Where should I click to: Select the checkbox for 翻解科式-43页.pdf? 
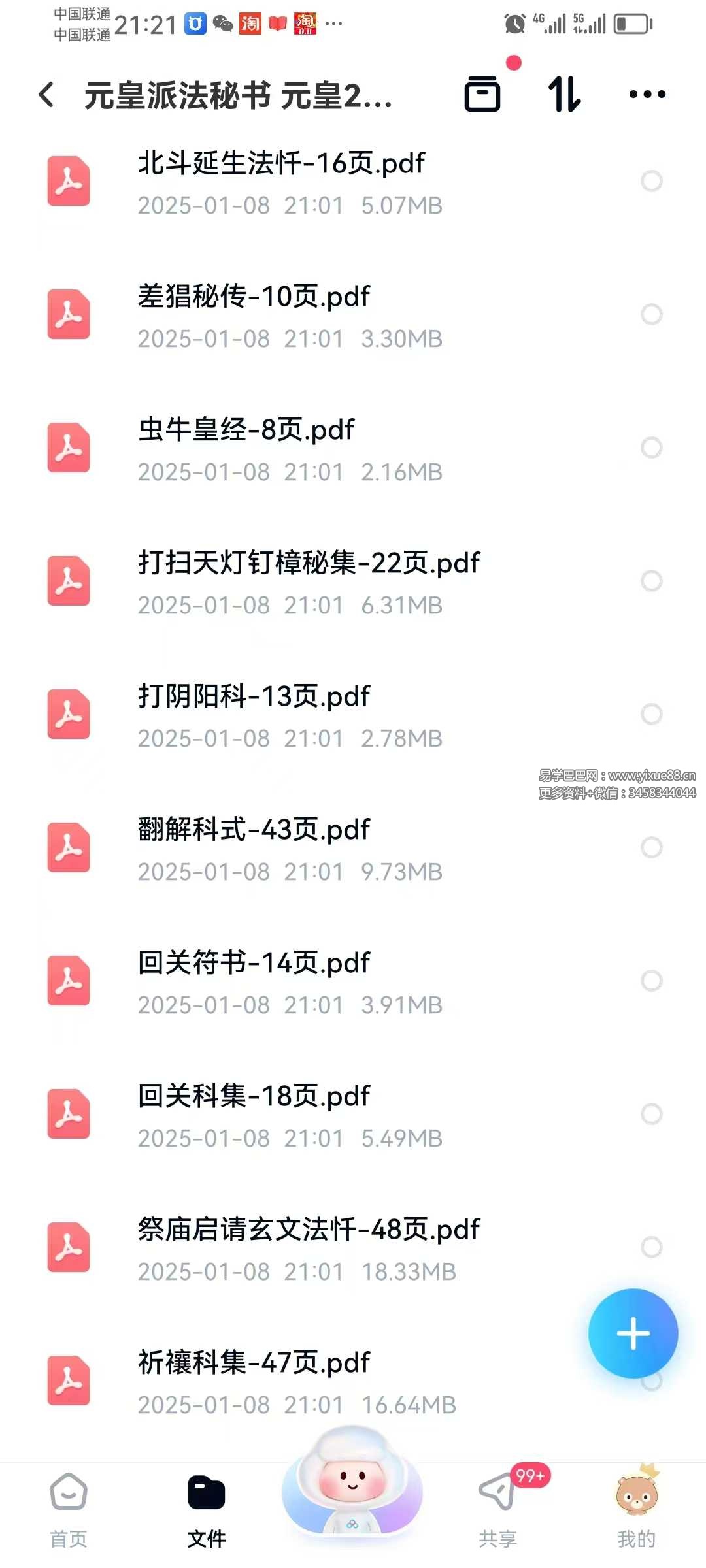(x=651, y=847)
